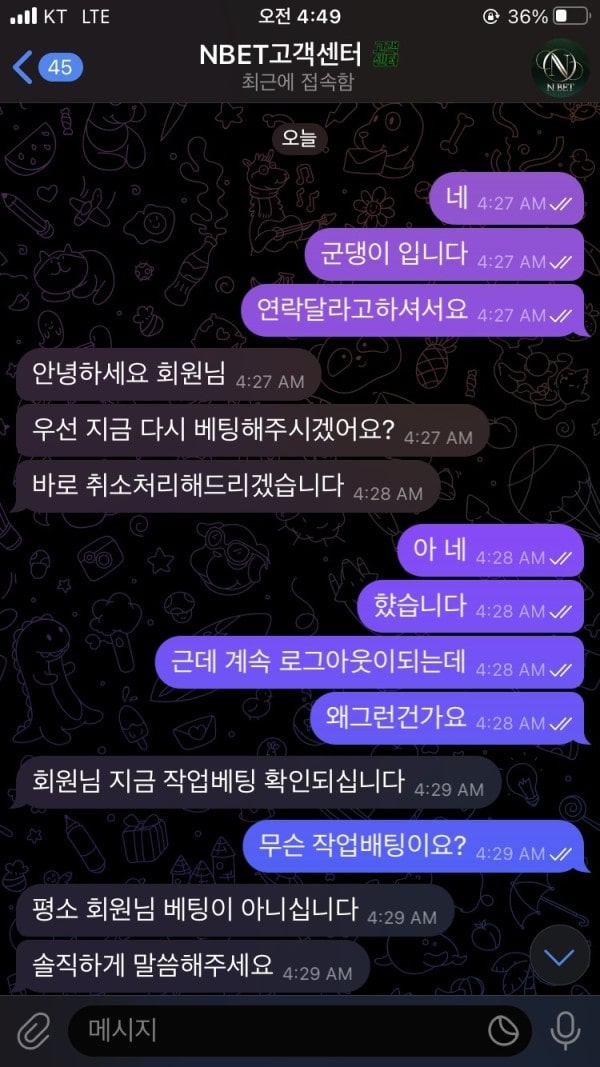Tap the paperclip attach icon

click(x=33, y=1030)
